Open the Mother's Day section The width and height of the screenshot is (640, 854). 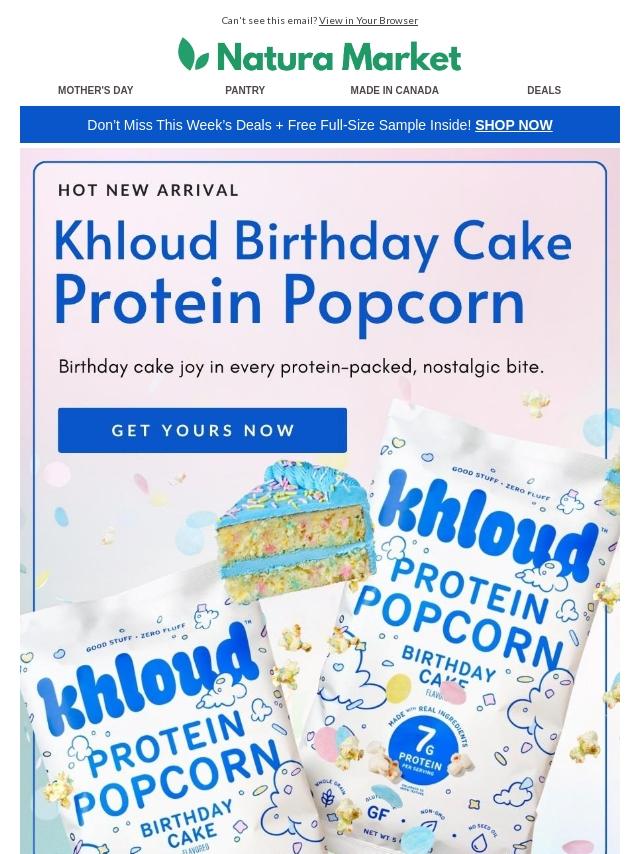click(95, 90)
